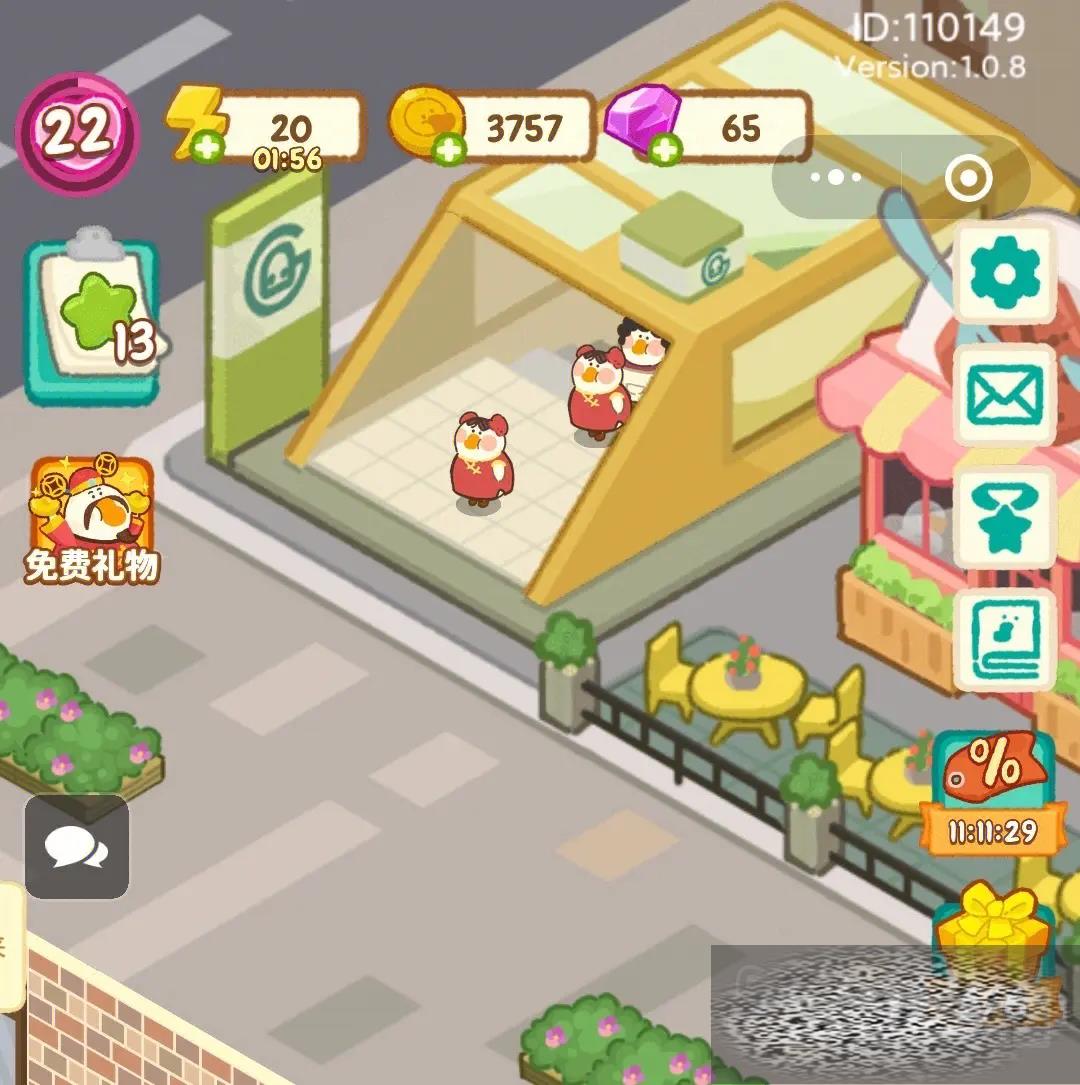Claim the 免费礼物 free gift
This screenshot has width=1080, height=1085.
coord(92,520)
